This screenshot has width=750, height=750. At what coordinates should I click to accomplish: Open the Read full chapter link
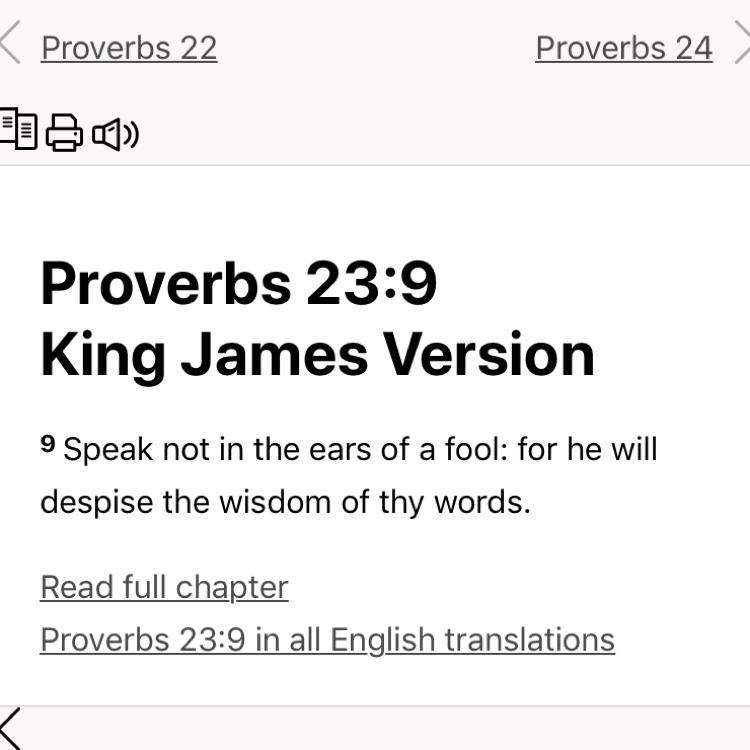coord(164,587)
